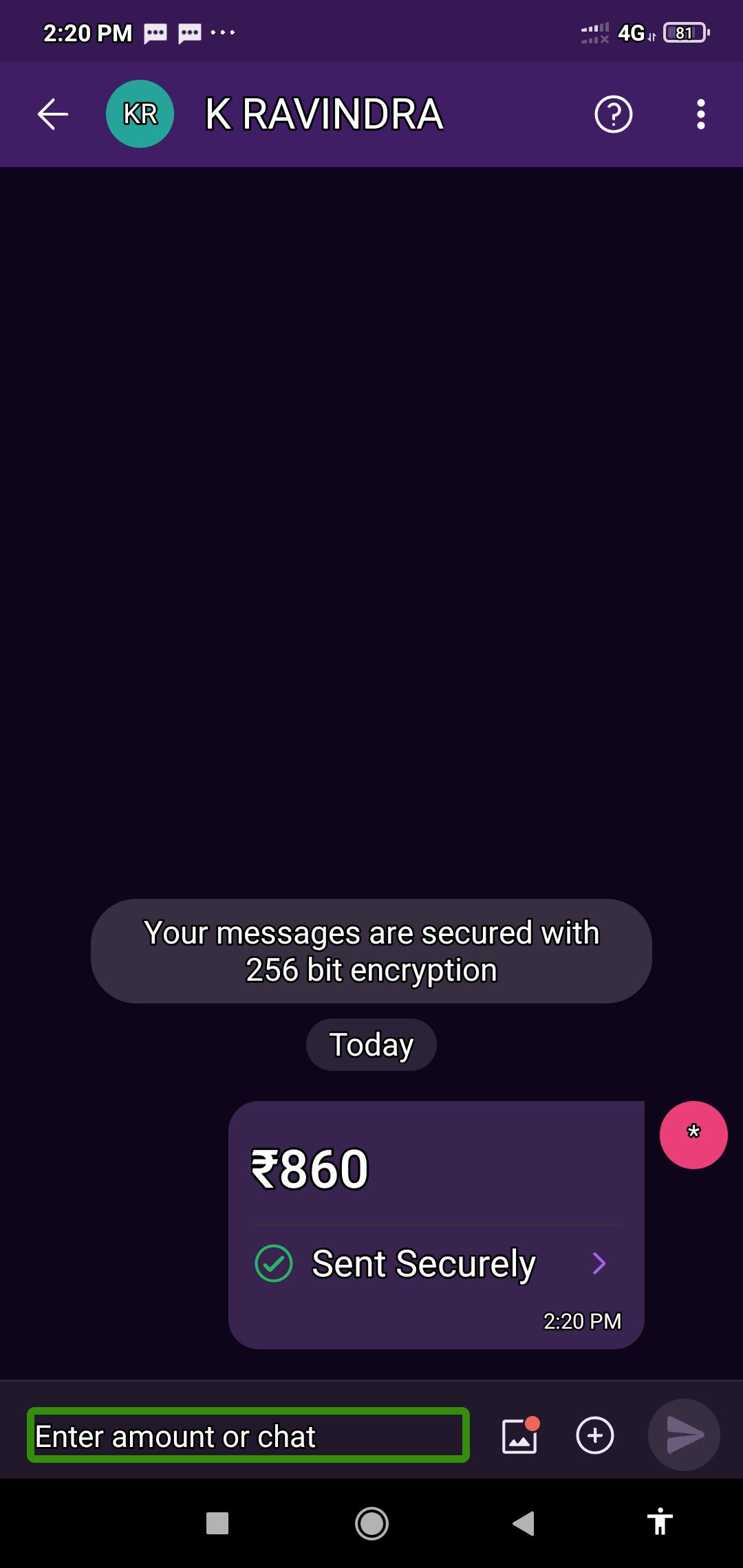Go back from K RAVINDRA chat
The height and width of the screenshot is (1568, 743).
point(53,114)
